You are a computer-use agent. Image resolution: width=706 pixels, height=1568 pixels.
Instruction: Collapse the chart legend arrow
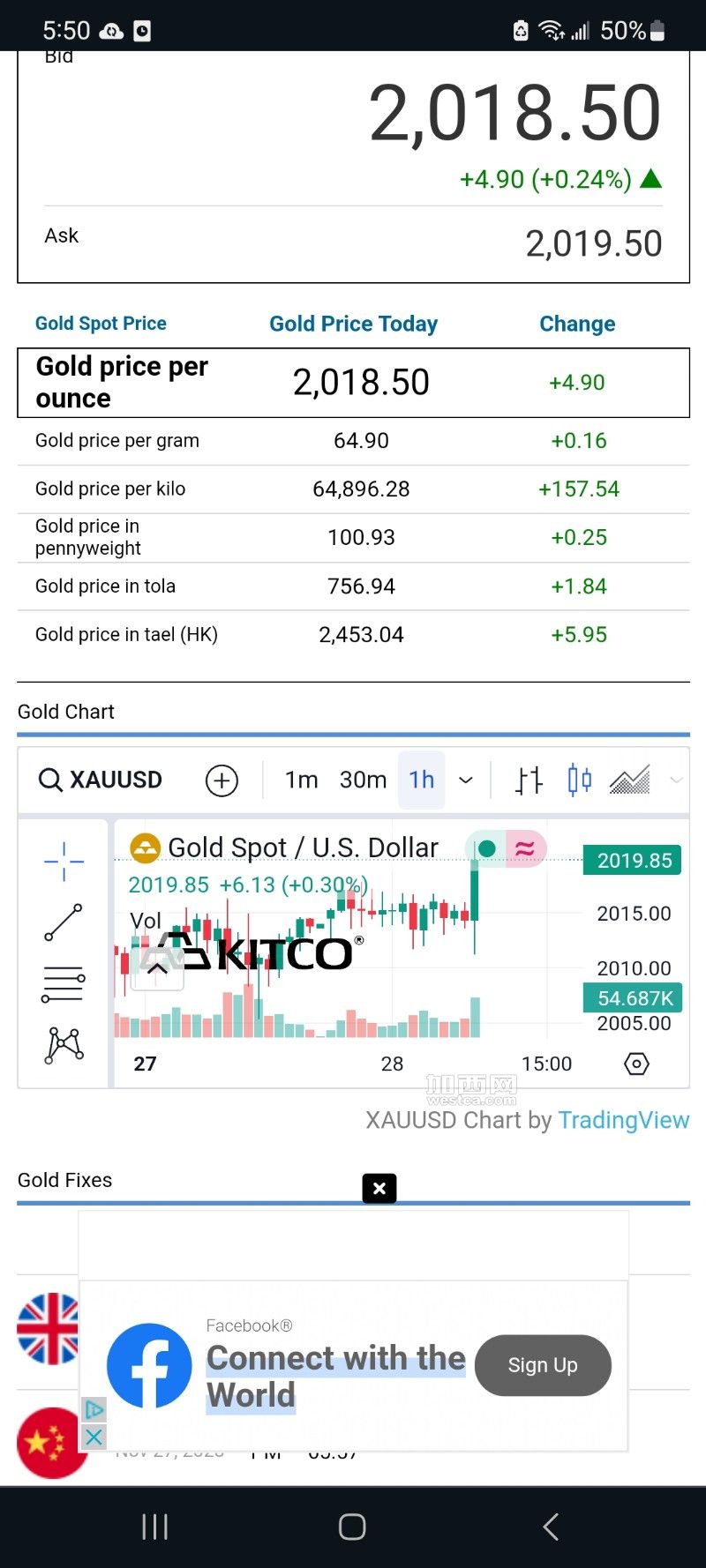click(158, 968)
